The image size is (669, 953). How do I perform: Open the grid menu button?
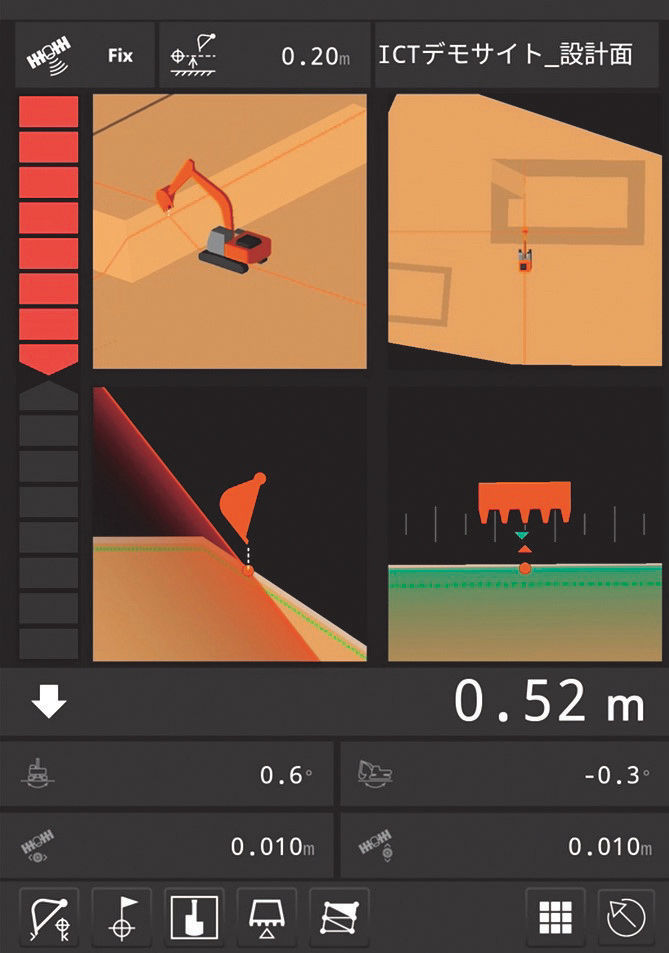pos(554,915)
